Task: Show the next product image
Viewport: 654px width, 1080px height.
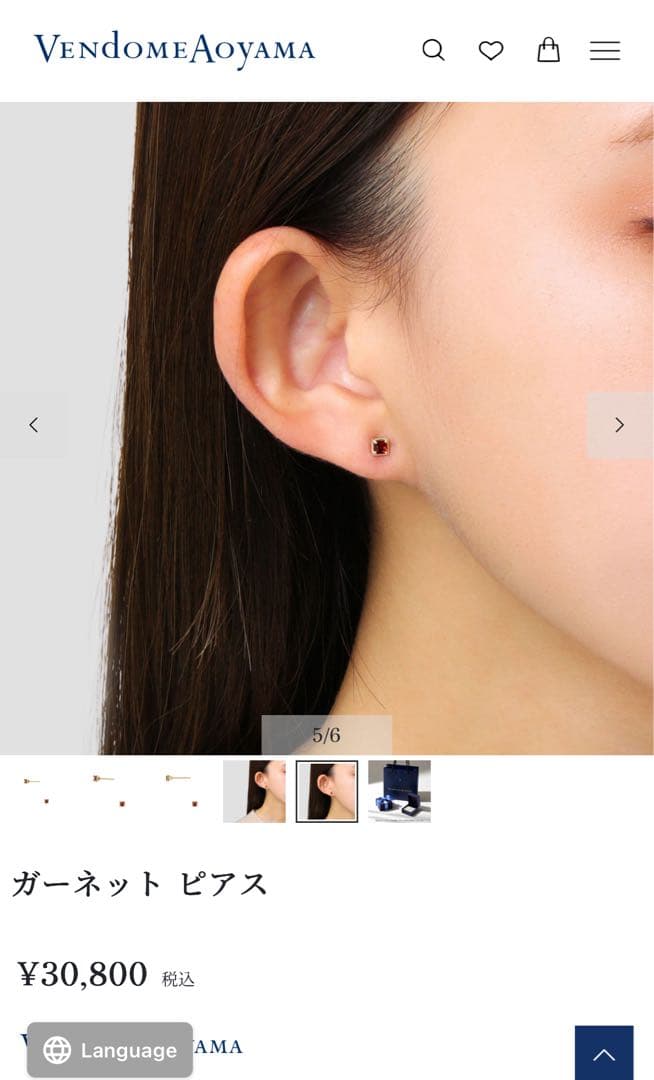Action: click(619, 425)
